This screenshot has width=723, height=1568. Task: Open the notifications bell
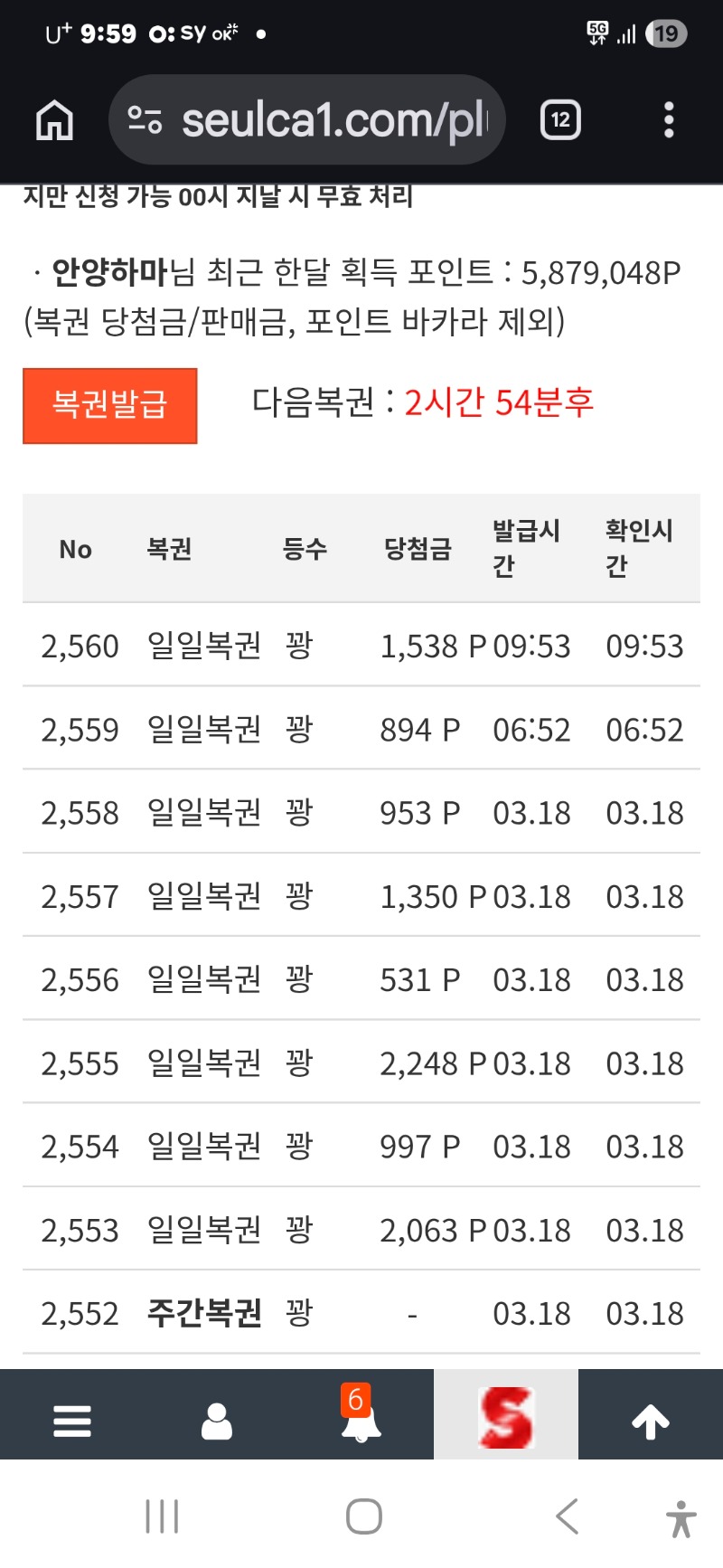tap(361, 1419)
